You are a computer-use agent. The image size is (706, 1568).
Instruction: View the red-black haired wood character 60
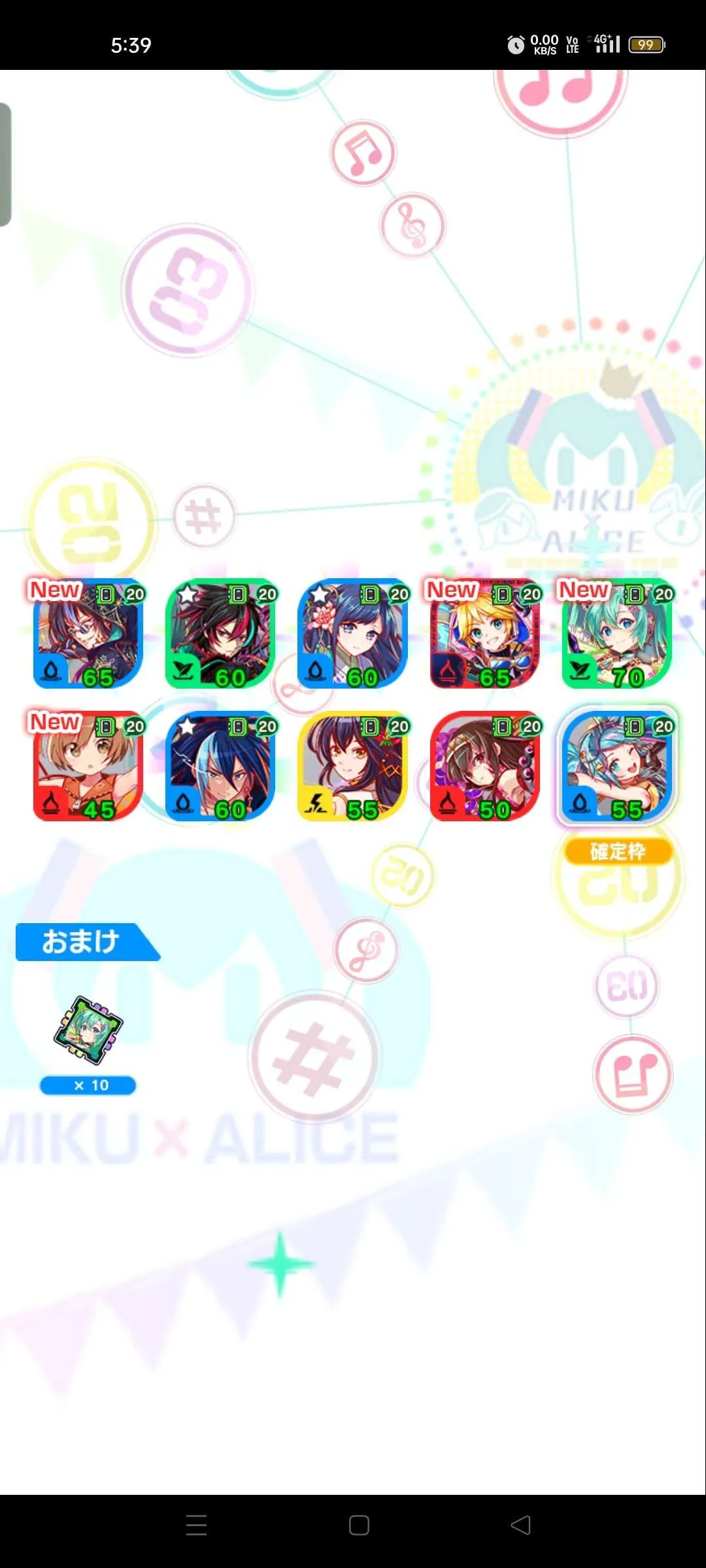(x=221, y=633)
